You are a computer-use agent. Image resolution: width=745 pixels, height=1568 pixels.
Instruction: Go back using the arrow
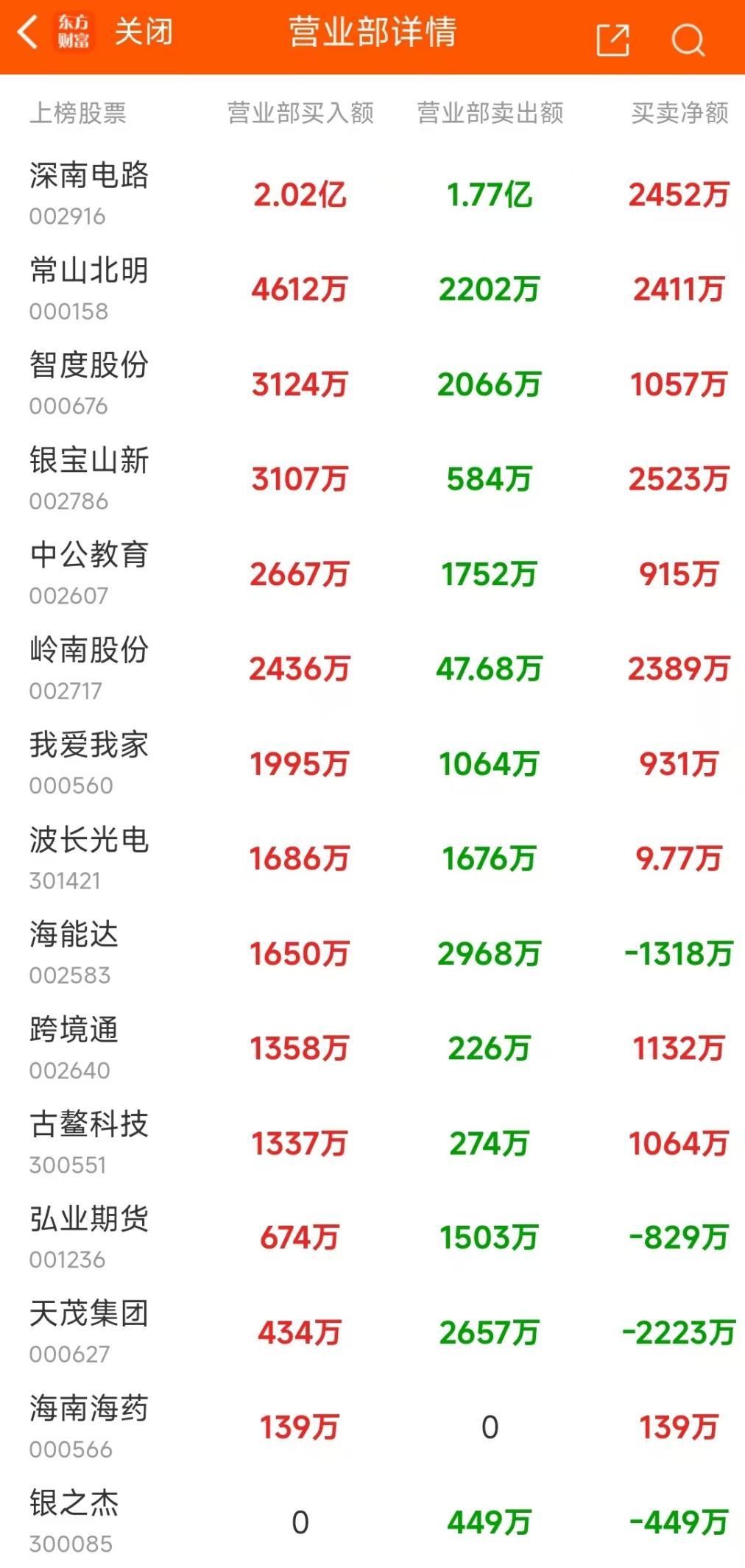(x=27, y=32)
